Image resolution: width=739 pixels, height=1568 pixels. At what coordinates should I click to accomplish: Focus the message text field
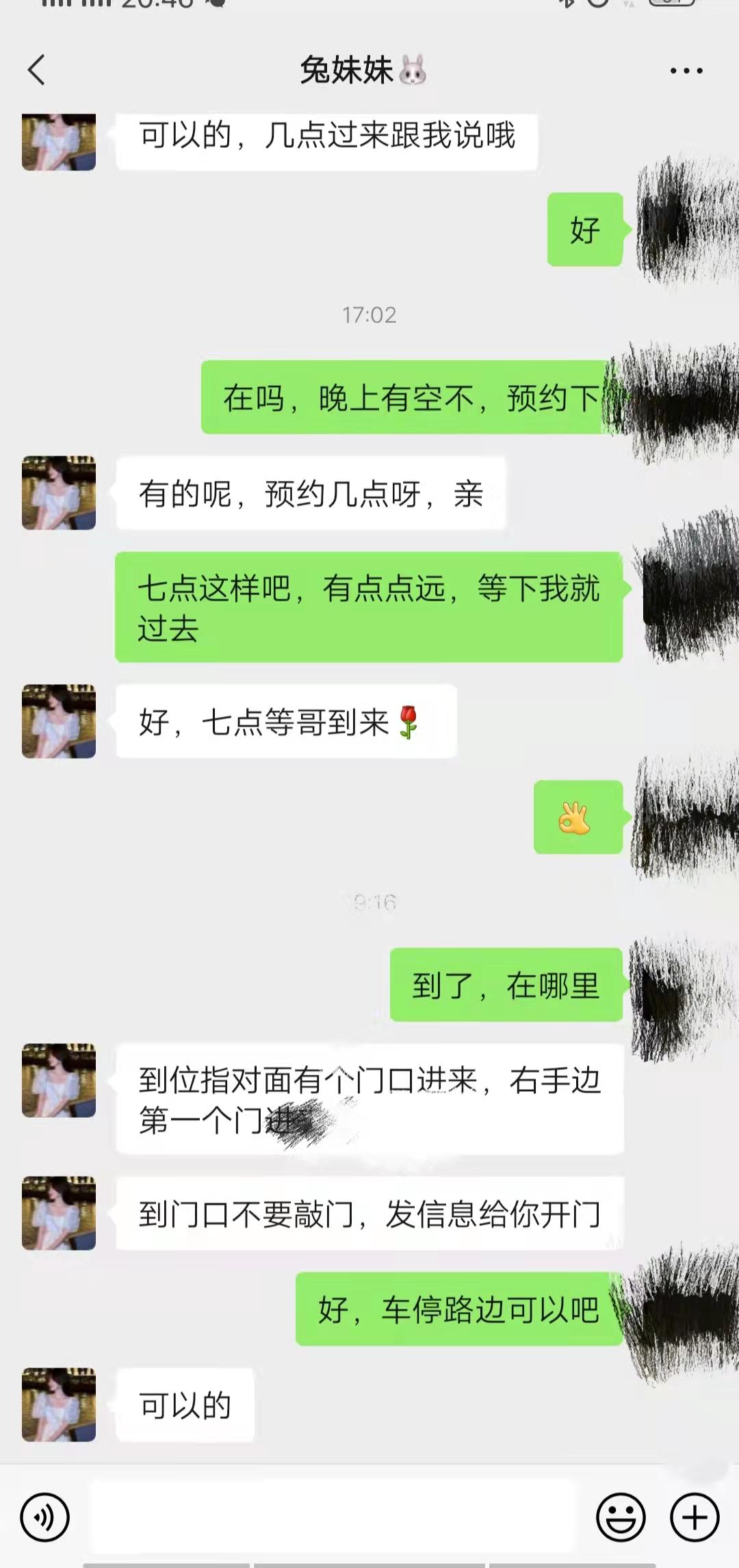332,1516
